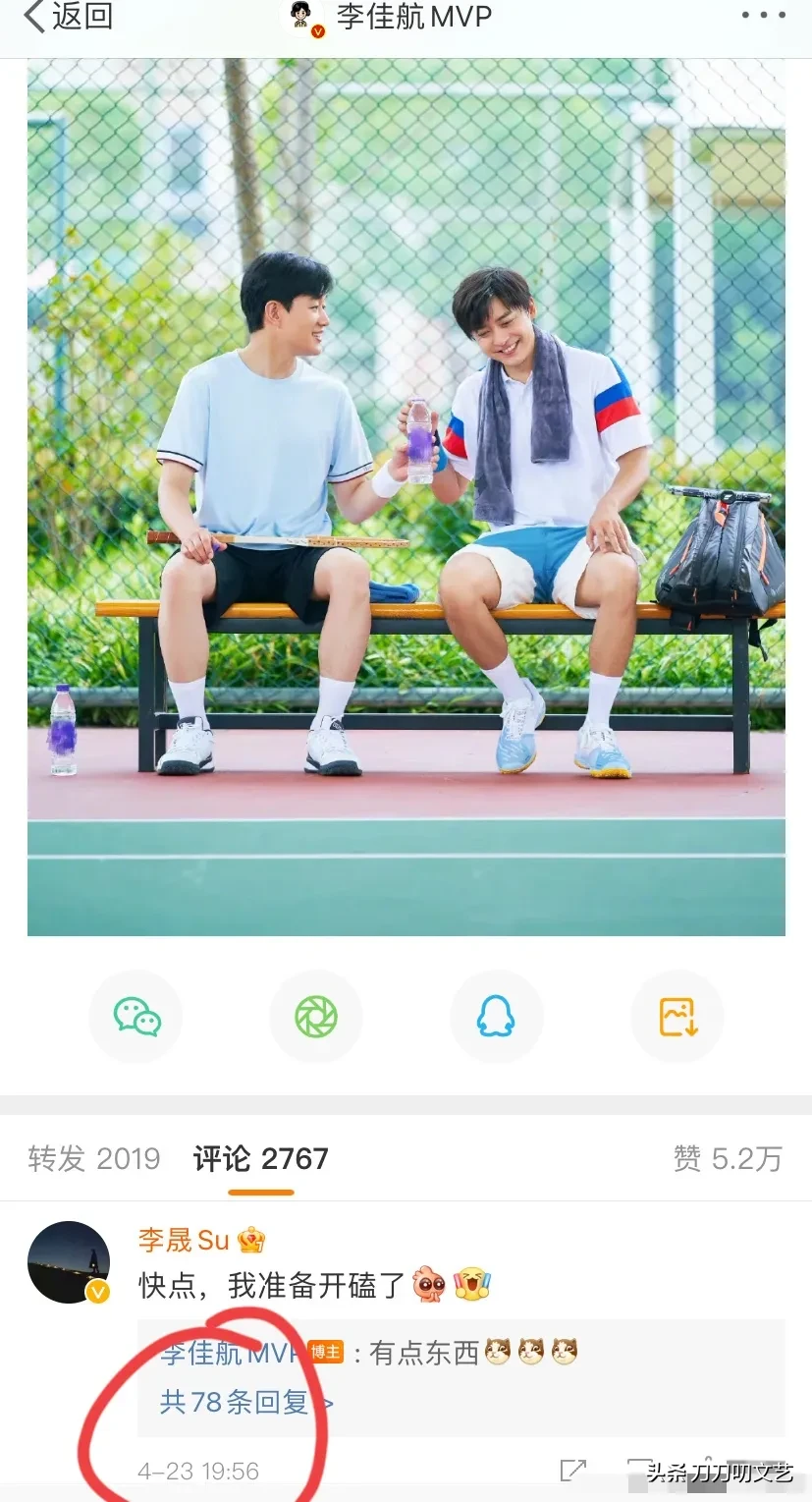Open the three-dot overflow menu
Viewport: 812px width, 1502px height.
[x=763, y=16]
